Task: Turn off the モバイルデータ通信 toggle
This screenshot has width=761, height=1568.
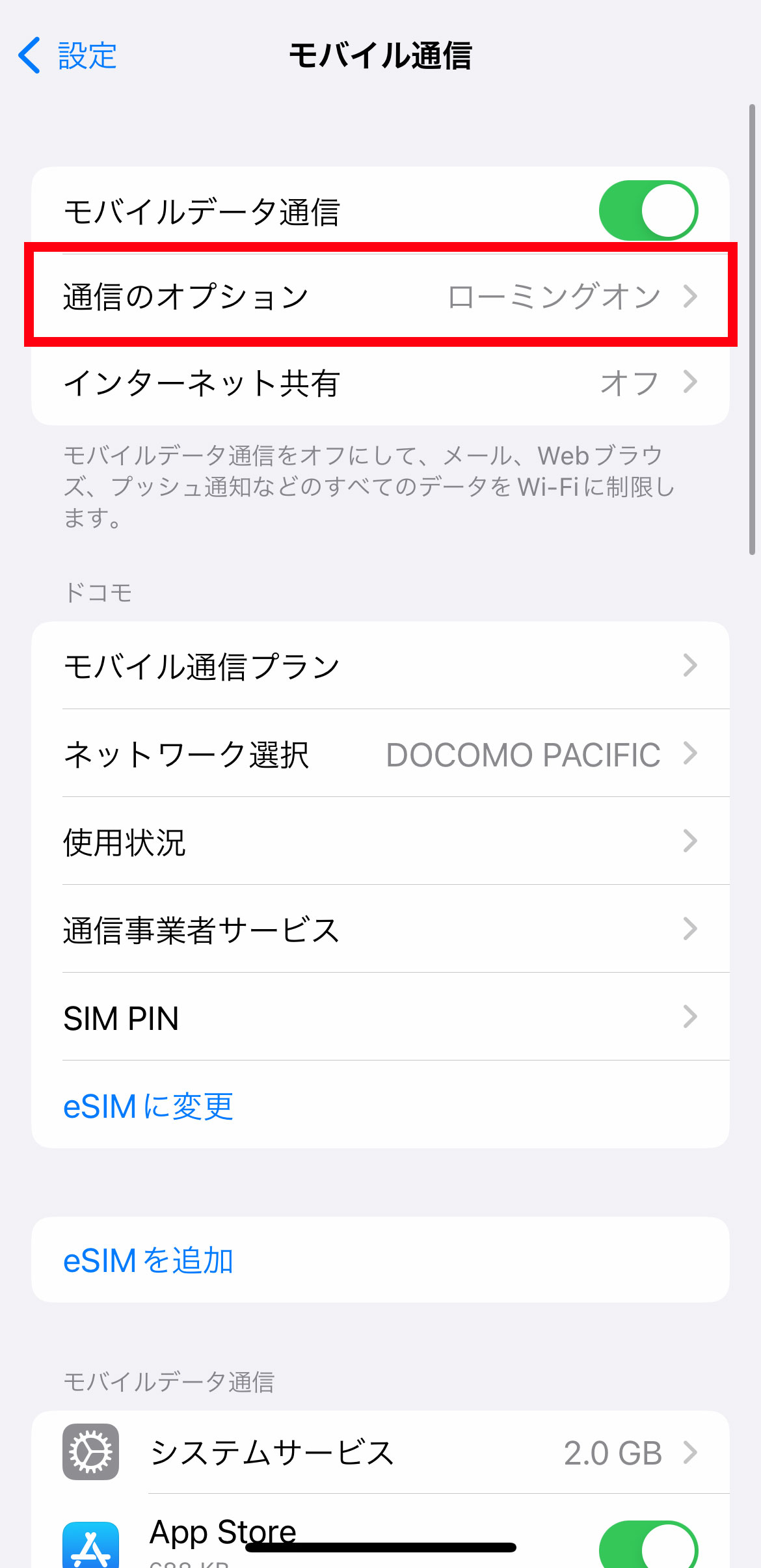Action: 650,210
